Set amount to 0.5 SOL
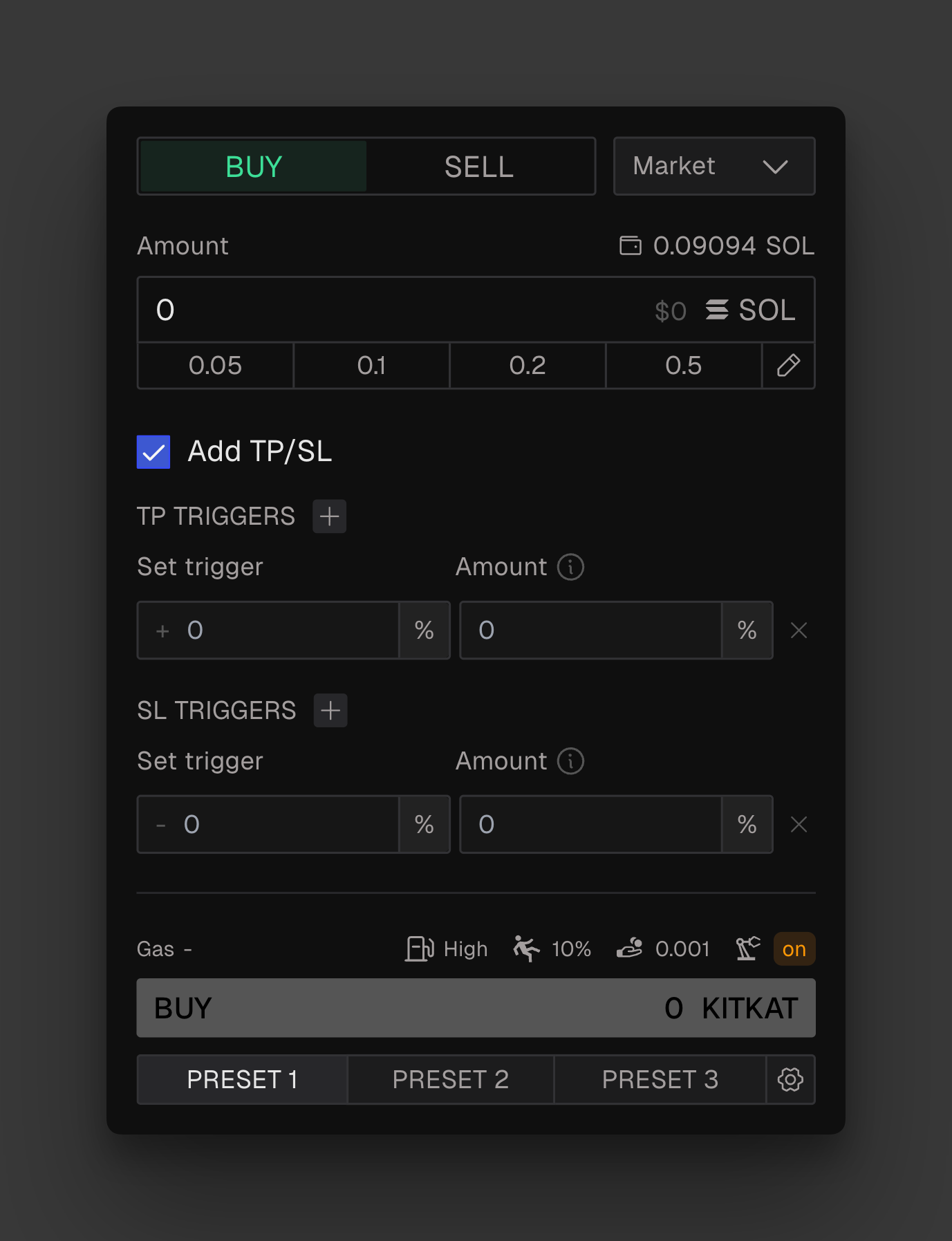This screenshot has height=1241, width=952. (683, 366)
